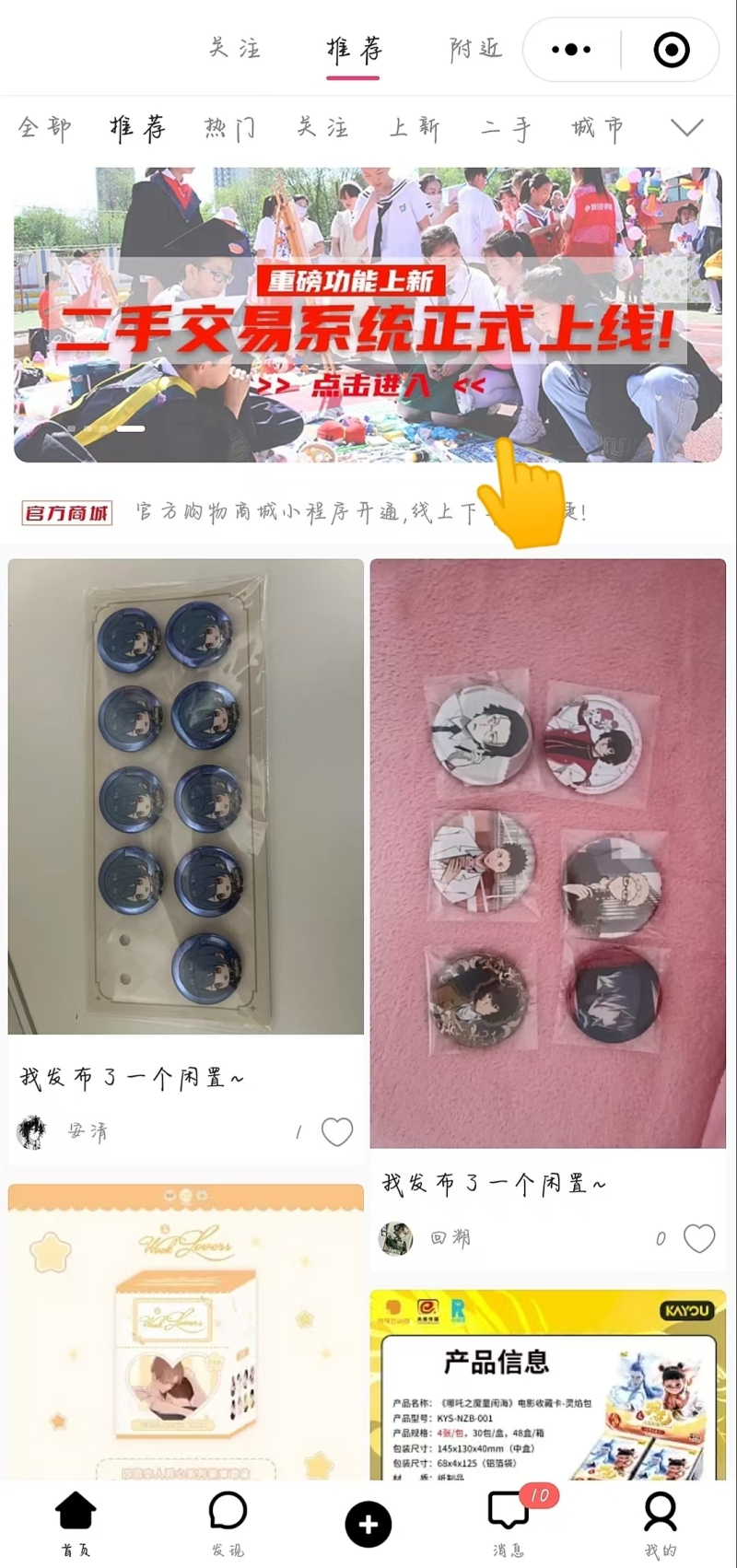Open the 二手交易系统正式上线 banner

[367, 314]
